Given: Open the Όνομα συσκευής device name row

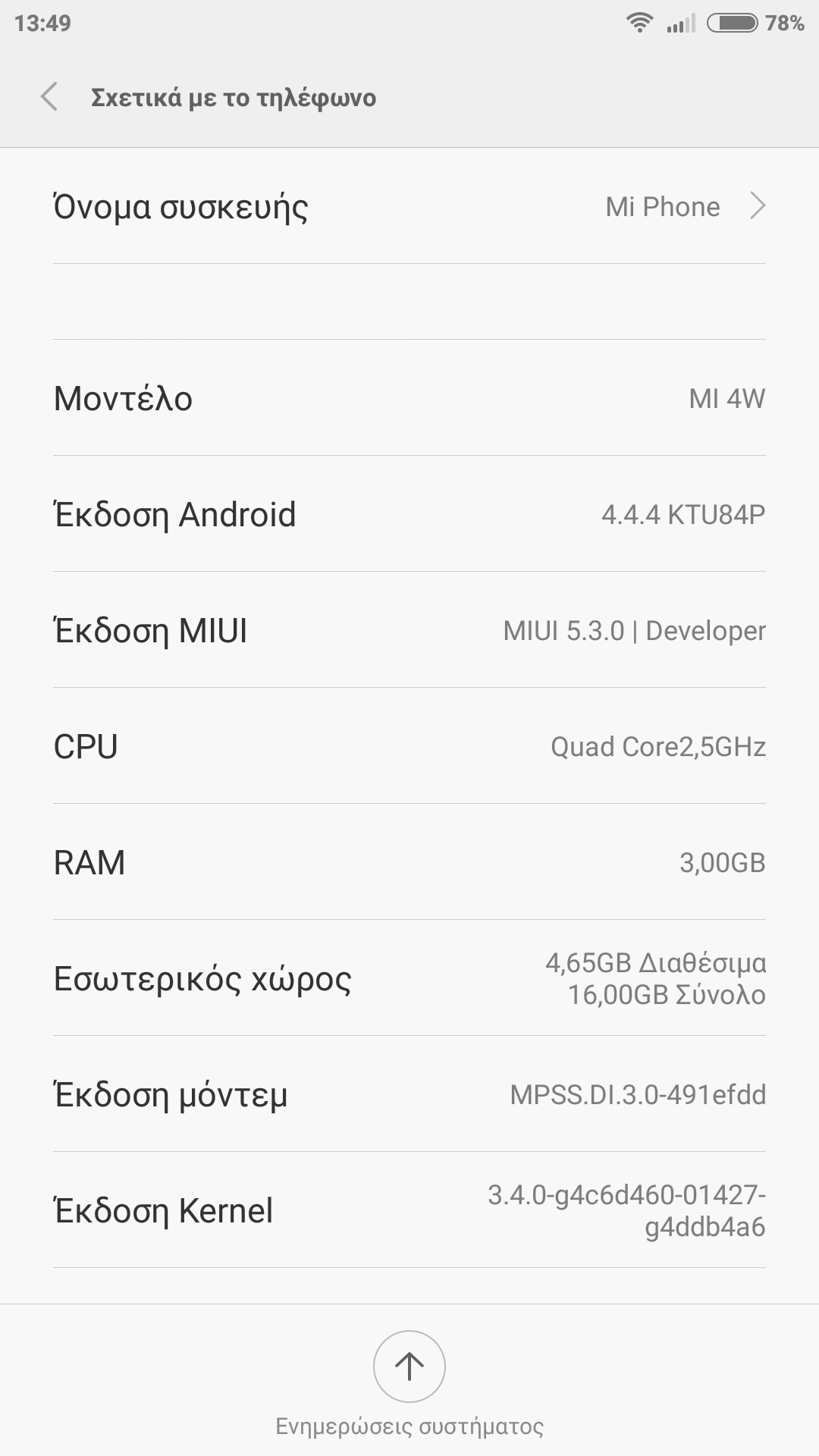Looking at the screenshot, I should pyautogui.click(x=409, y=206).
